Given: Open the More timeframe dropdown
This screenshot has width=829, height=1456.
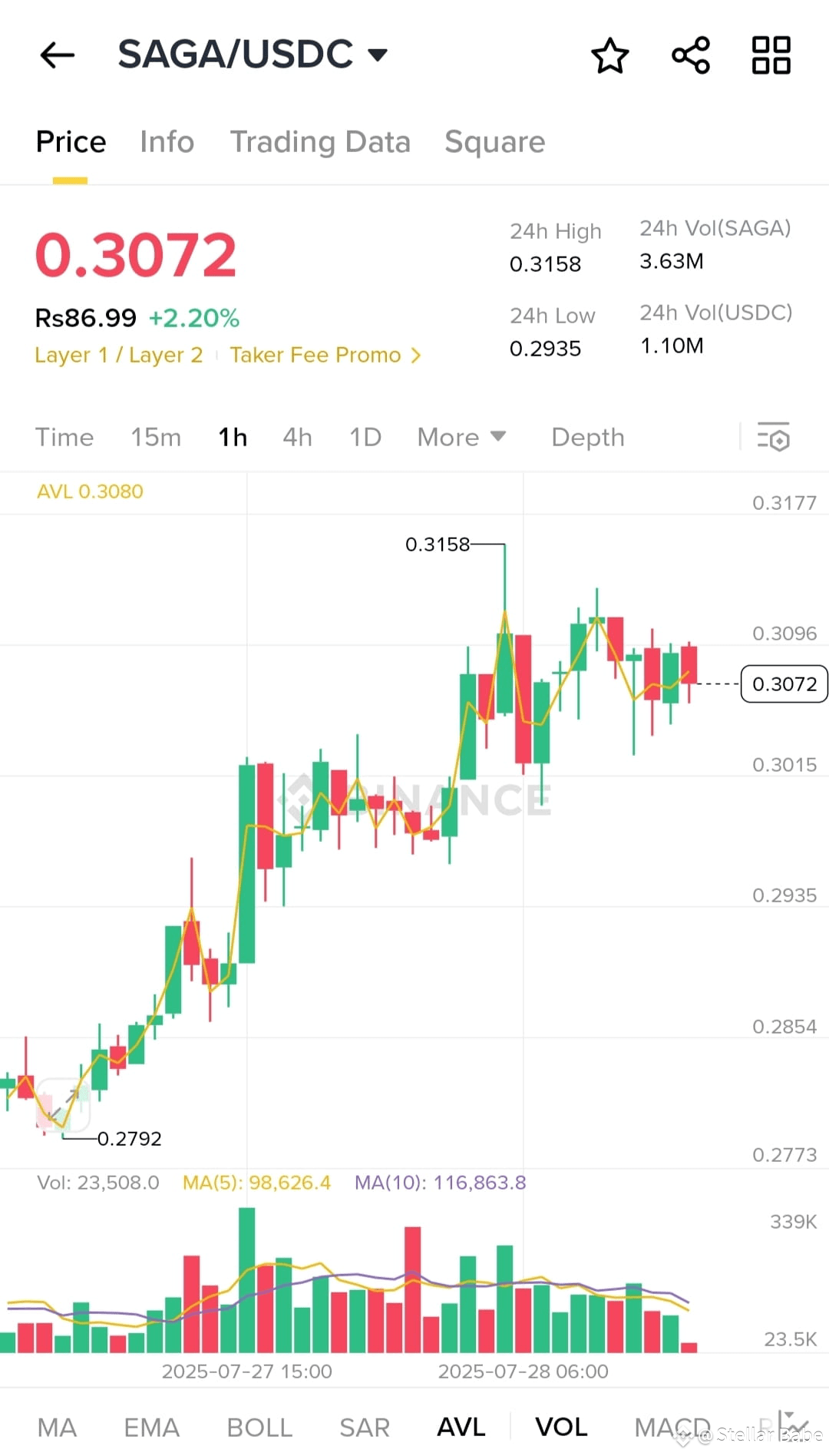Looking at the screenshot, I should (x=461, y=437).
